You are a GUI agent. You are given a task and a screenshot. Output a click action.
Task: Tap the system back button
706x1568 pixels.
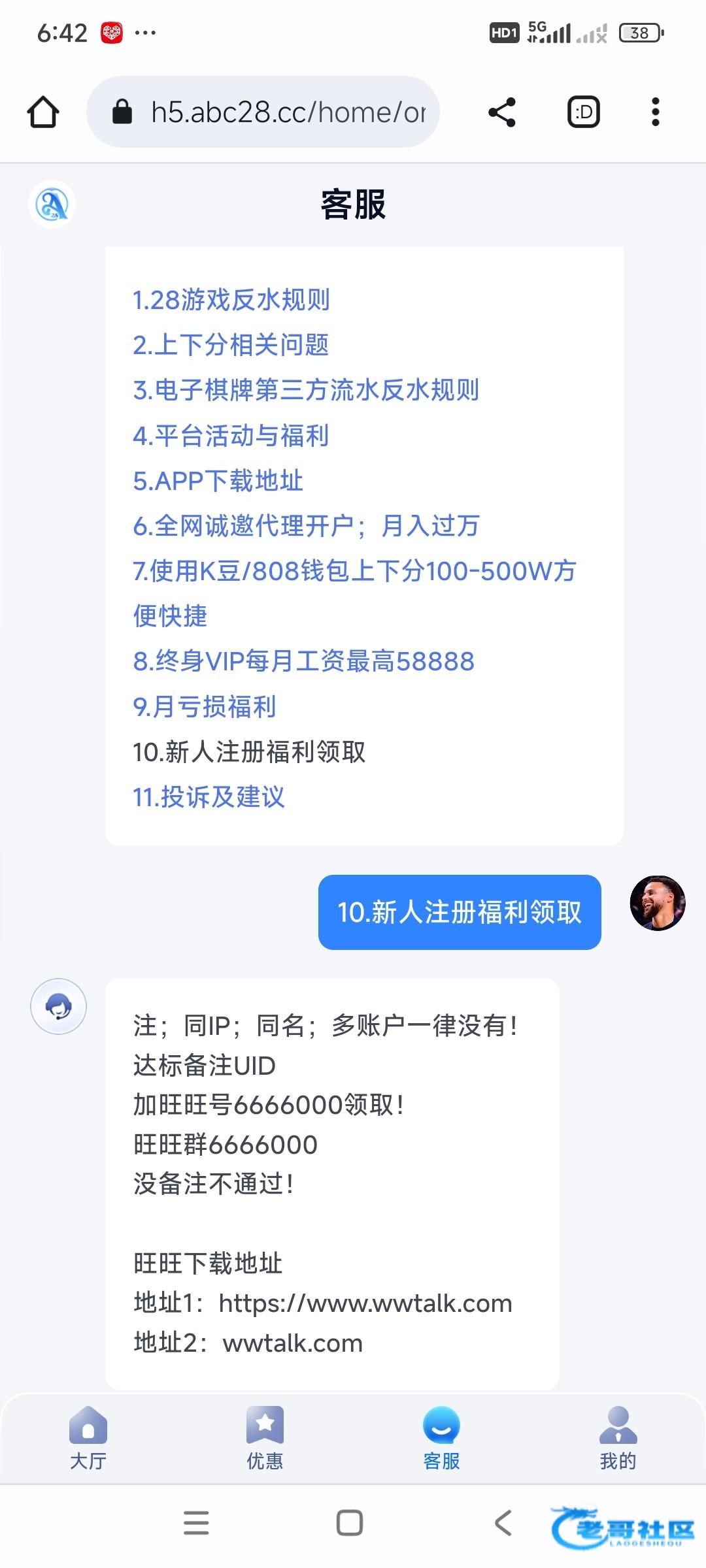coord(503,1523)
